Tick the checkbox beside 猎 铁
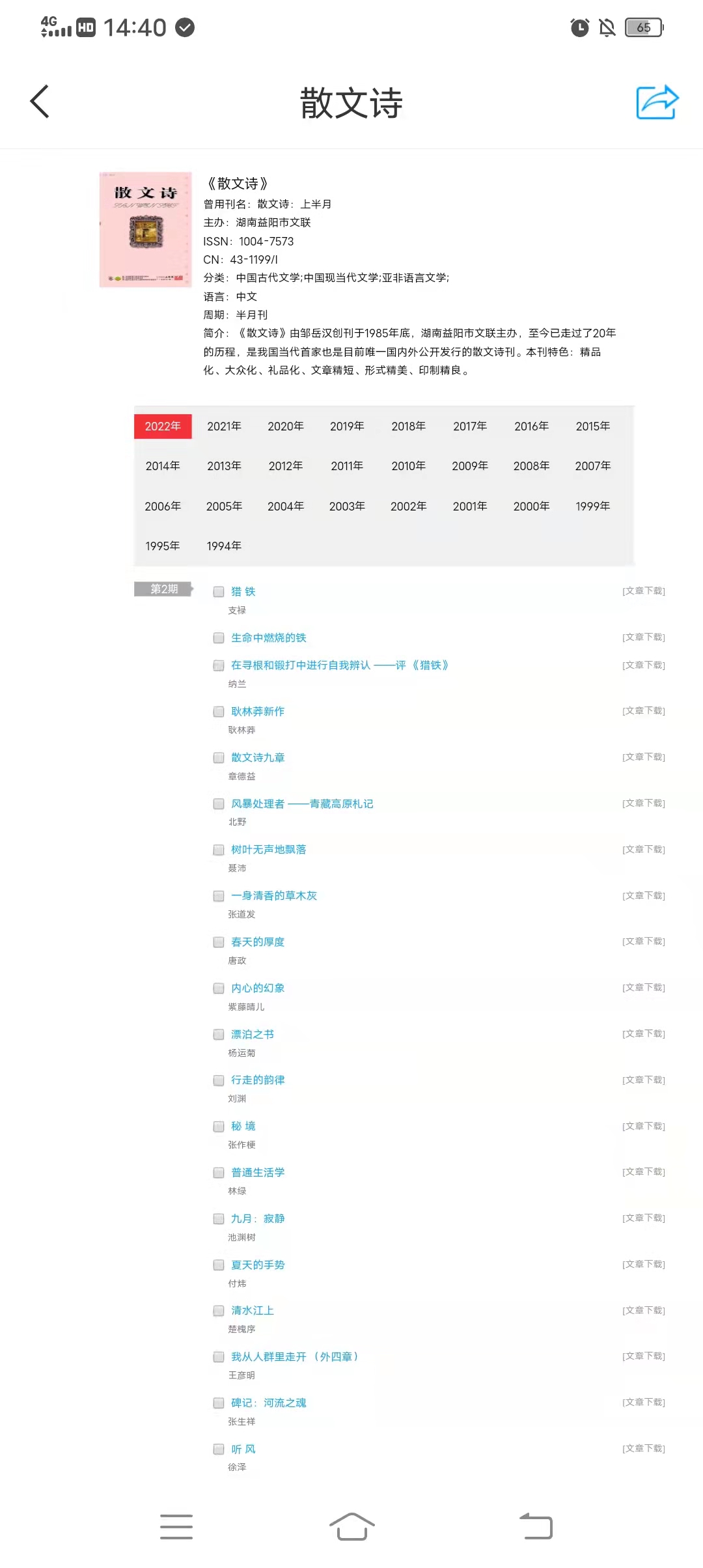The width and height of the screenshot is (703, 1568). point(219,592)
